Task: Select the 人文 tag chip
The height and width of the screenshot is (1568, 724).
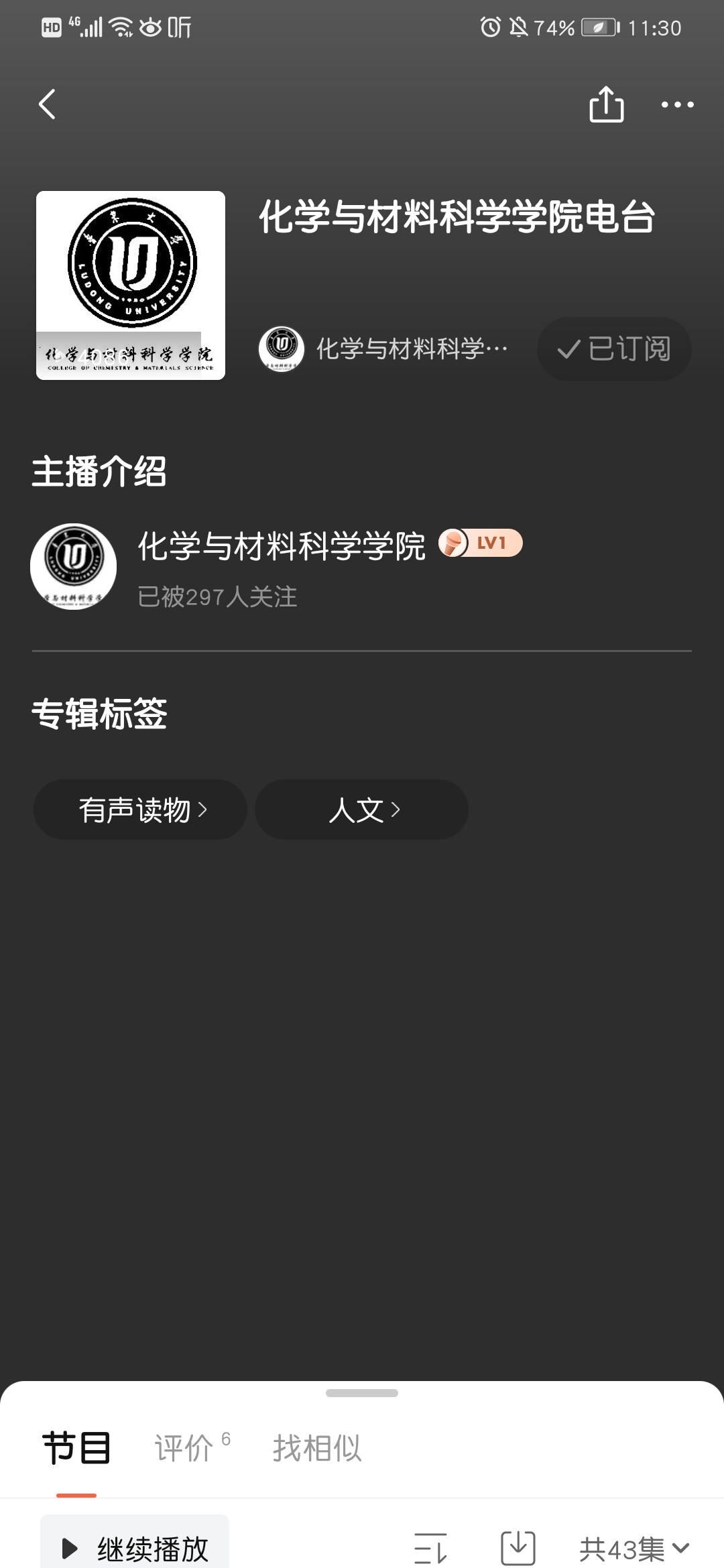Action: pos(362,809)
